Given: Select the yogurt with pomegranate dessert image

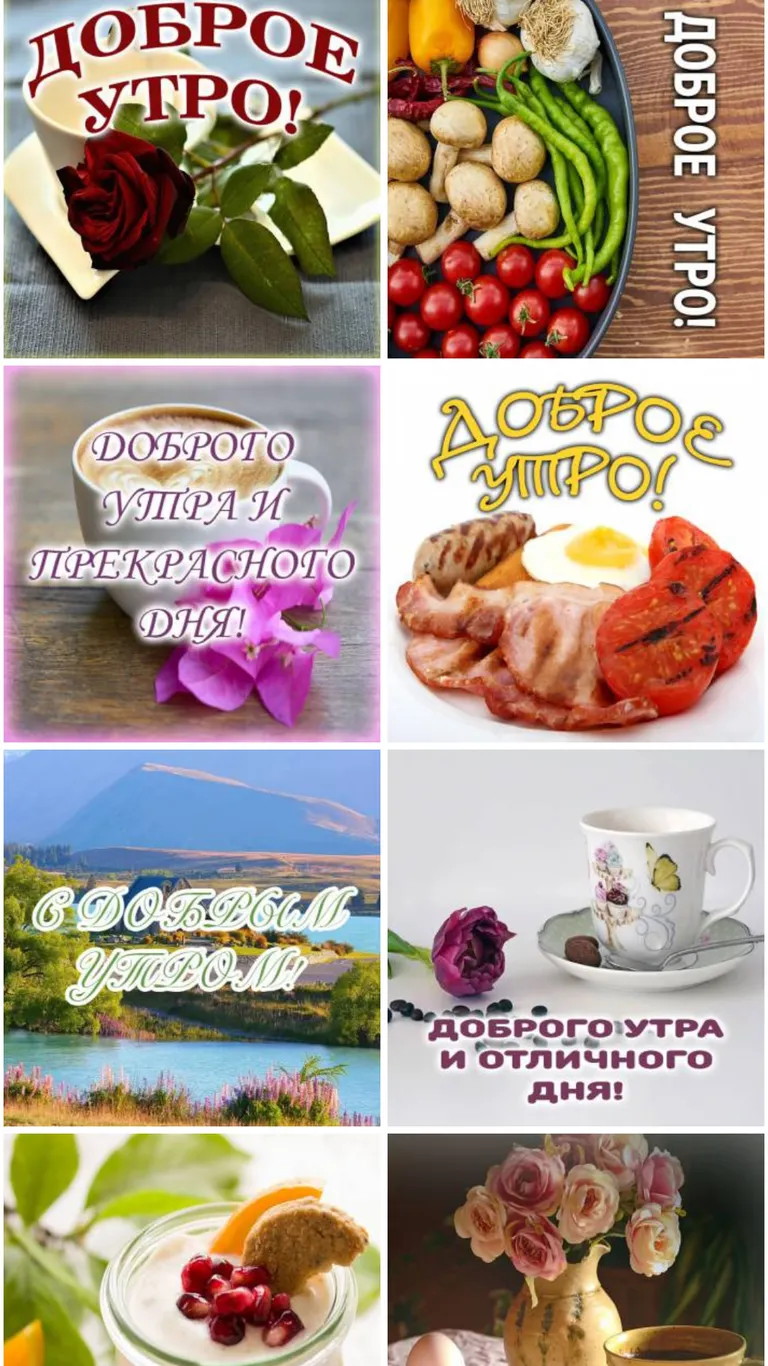Looking at the screenshot, I should 192,1250.
